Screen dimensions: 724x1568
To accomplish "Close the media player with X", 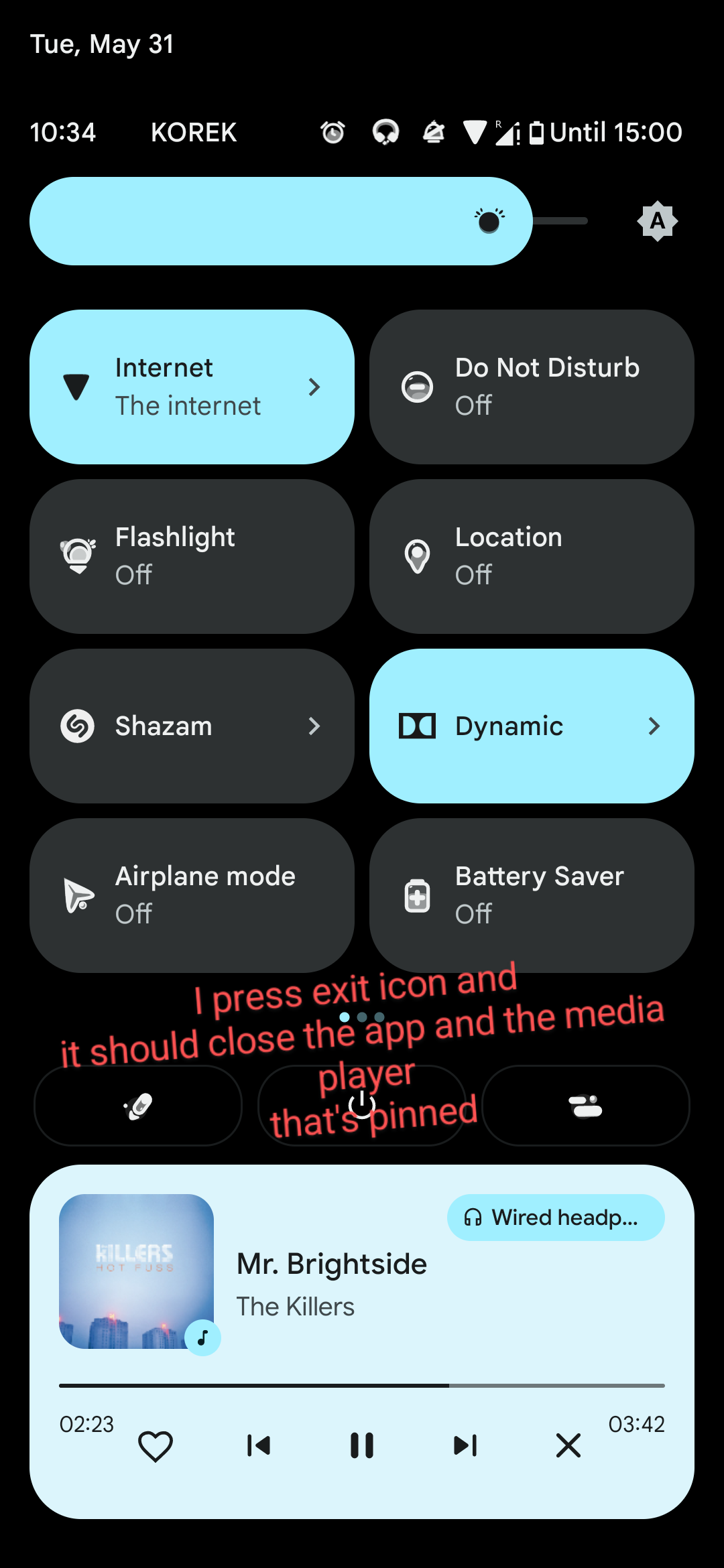I will point(568,1446).
